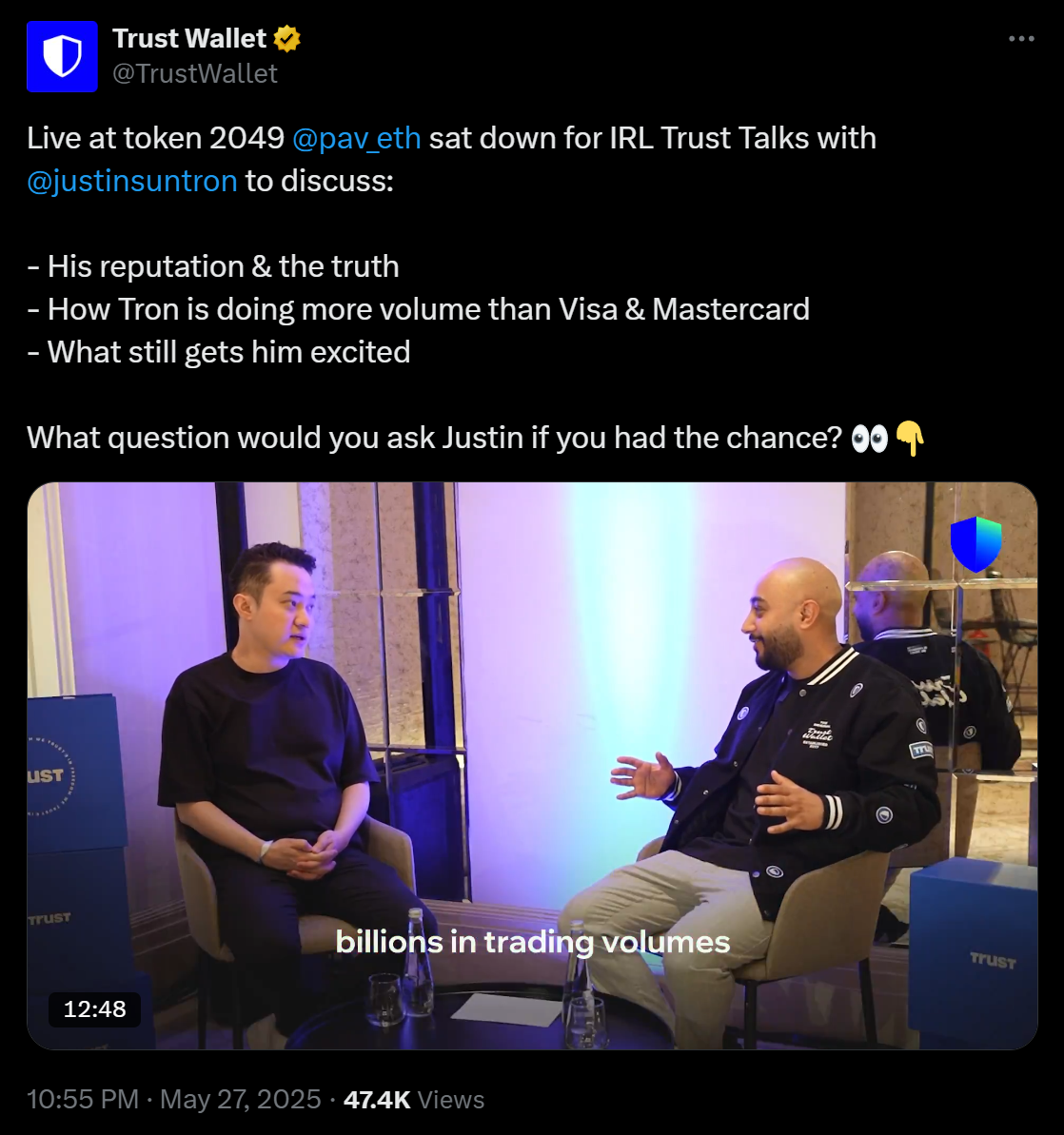Open the @justinsuntron mention link
Image resolution: width=1064 pixels, height=1135 pixels.
tap(132, 181)
